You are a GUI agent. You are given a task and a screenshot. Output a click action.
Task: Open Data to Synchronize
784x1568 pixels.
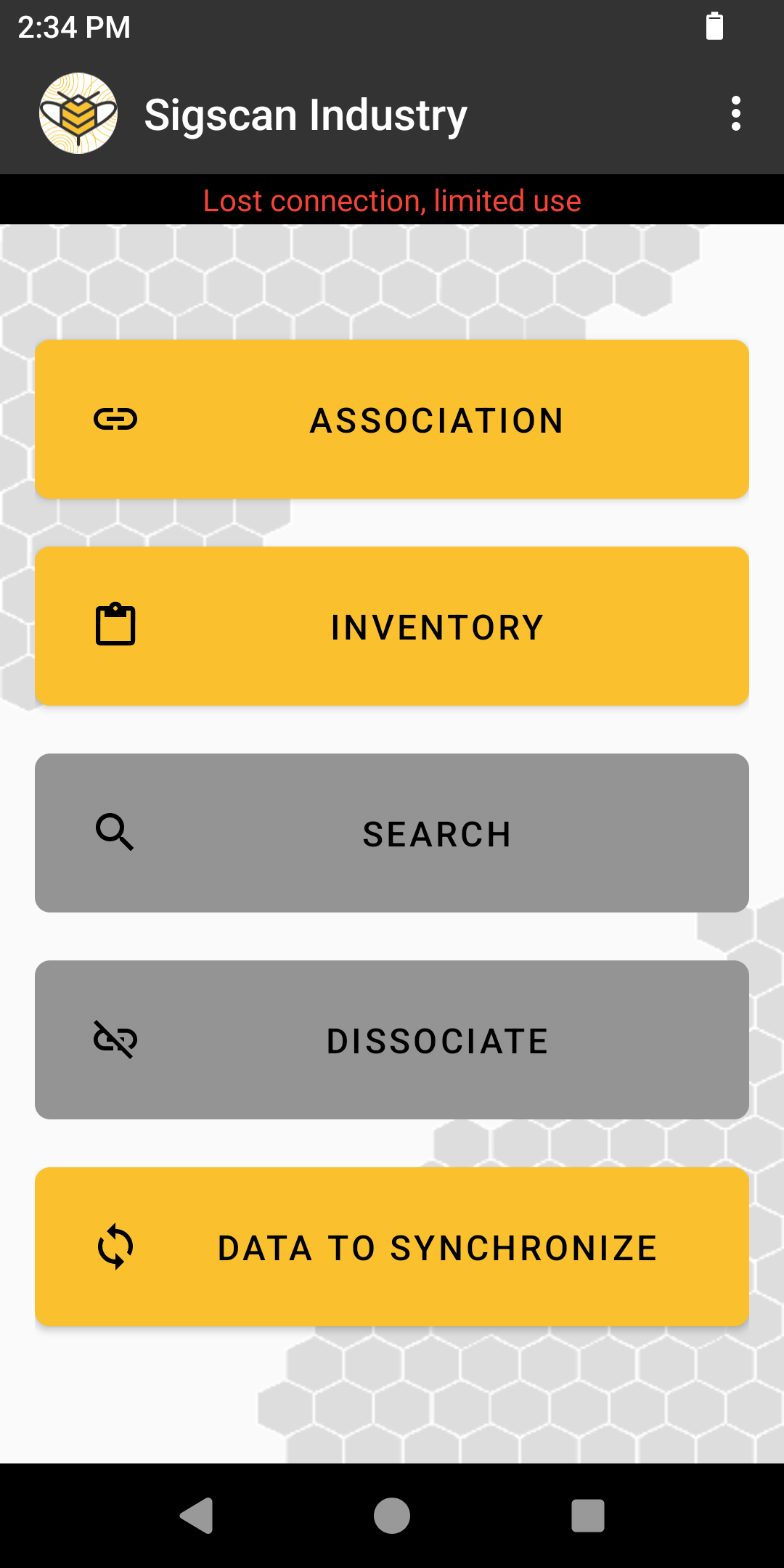coord(392,1247)
